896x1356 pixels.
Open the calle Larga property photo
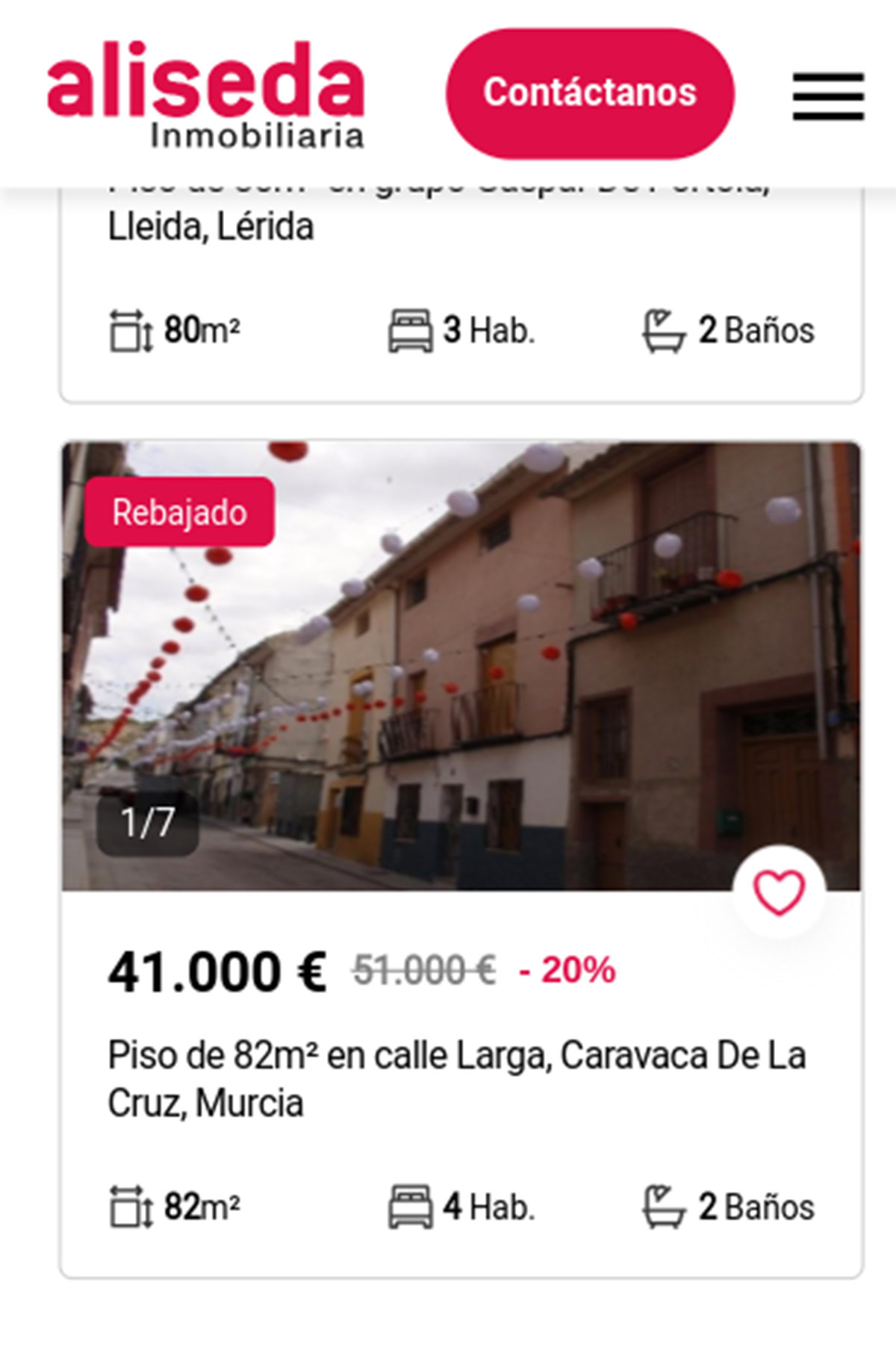(x=461, y=666)
